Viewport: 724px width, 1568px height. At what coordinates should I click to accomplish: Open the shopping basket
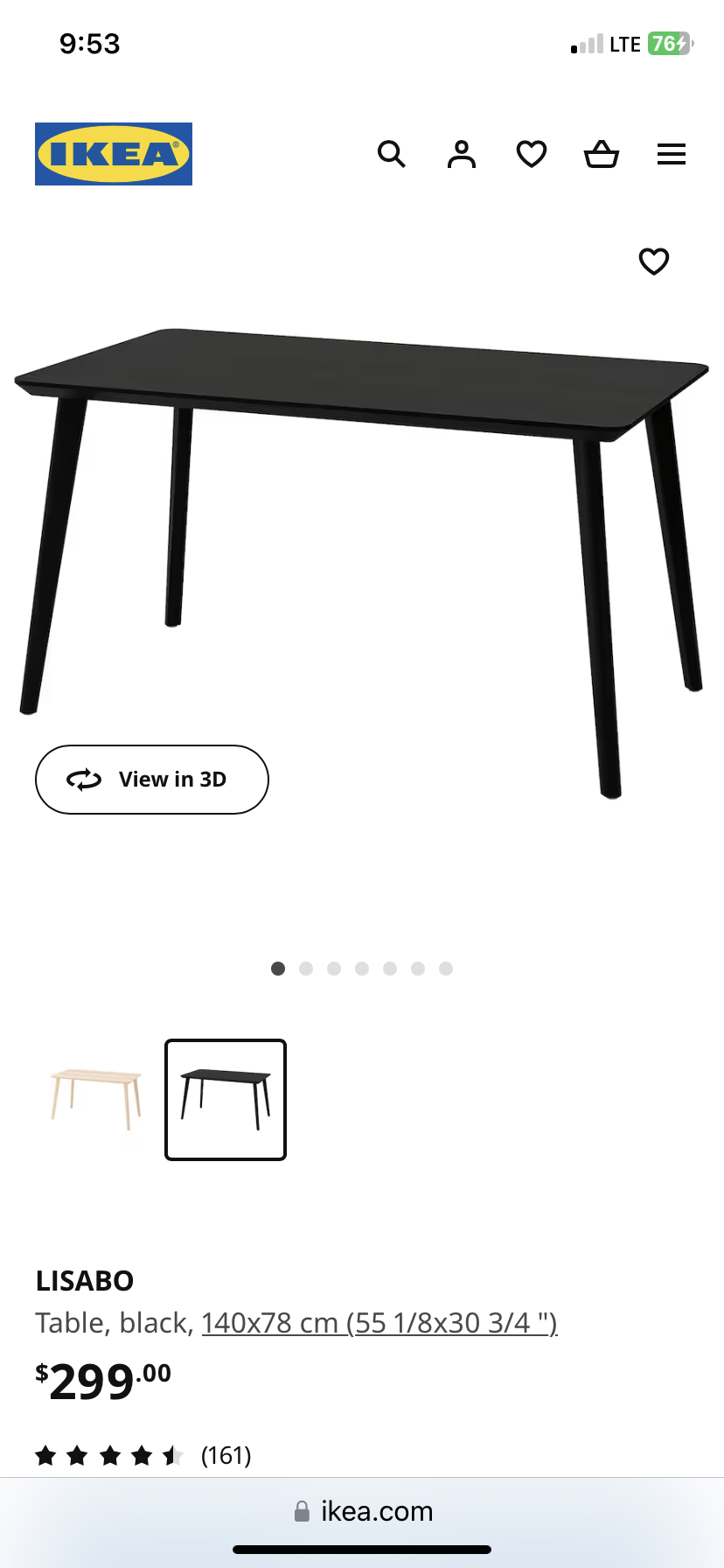pyautogui.click(x=602, y=154)
